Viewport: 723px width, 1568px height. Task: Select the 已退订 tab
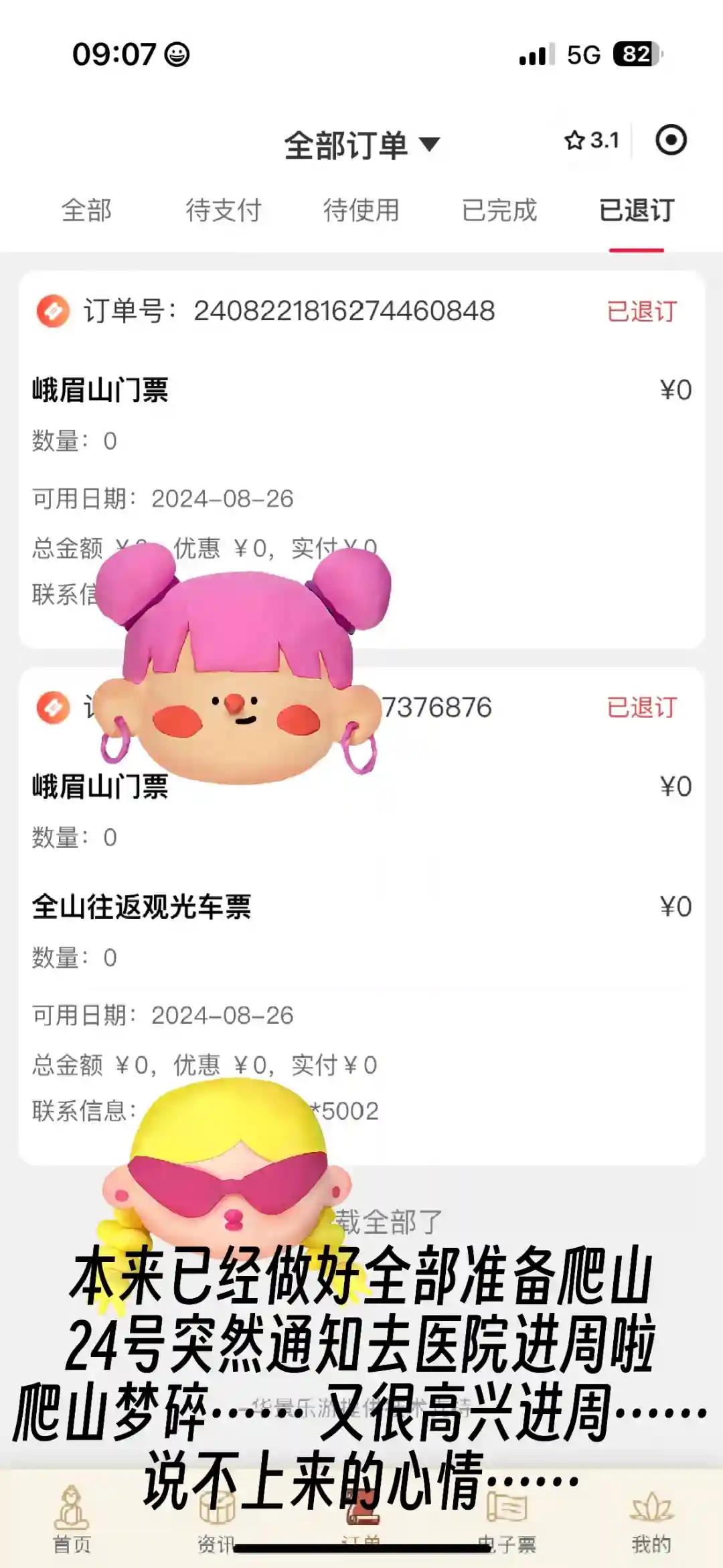(x=637, y=210)
